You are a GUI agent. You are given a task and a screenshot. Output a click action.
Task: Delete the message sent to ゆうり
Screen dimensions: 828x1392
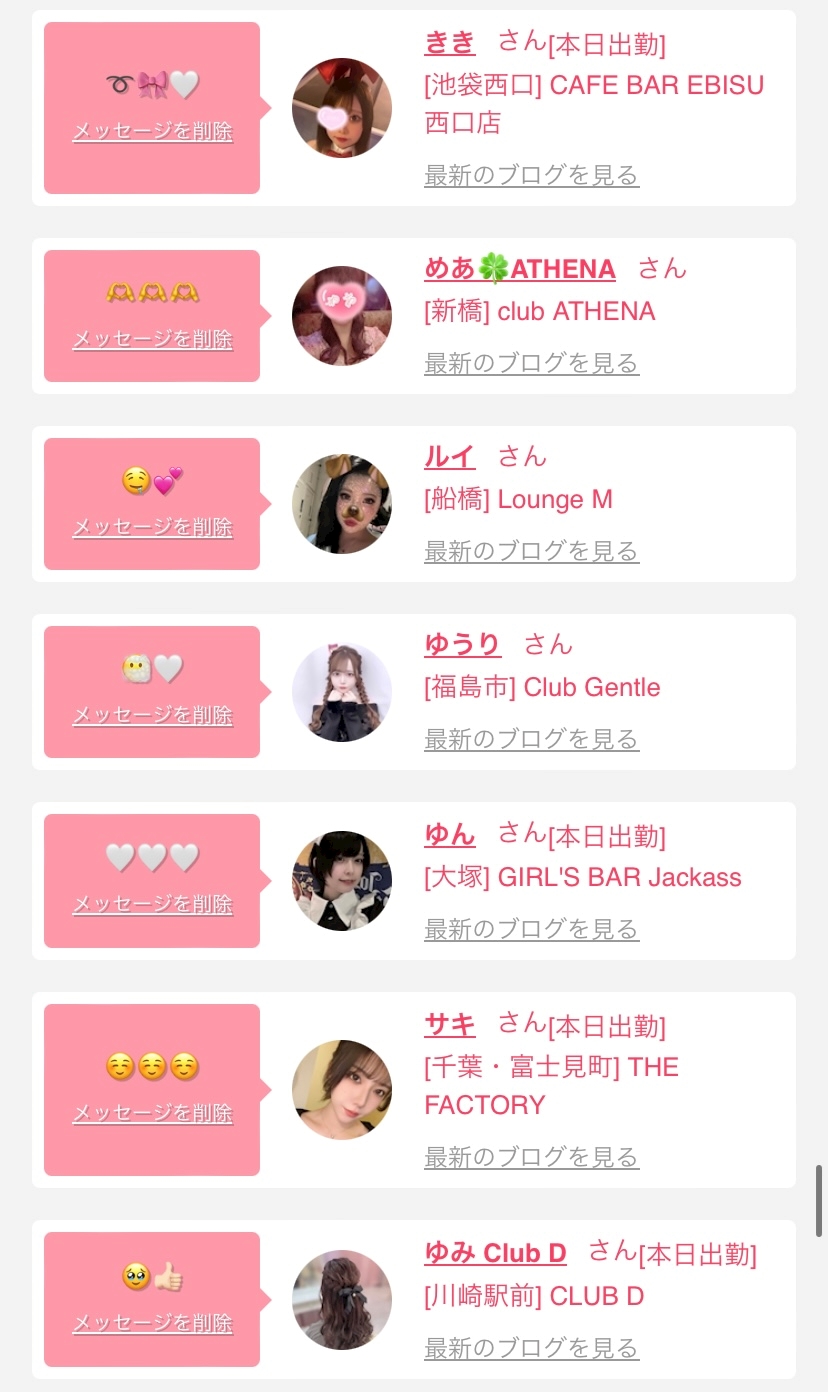152,716
